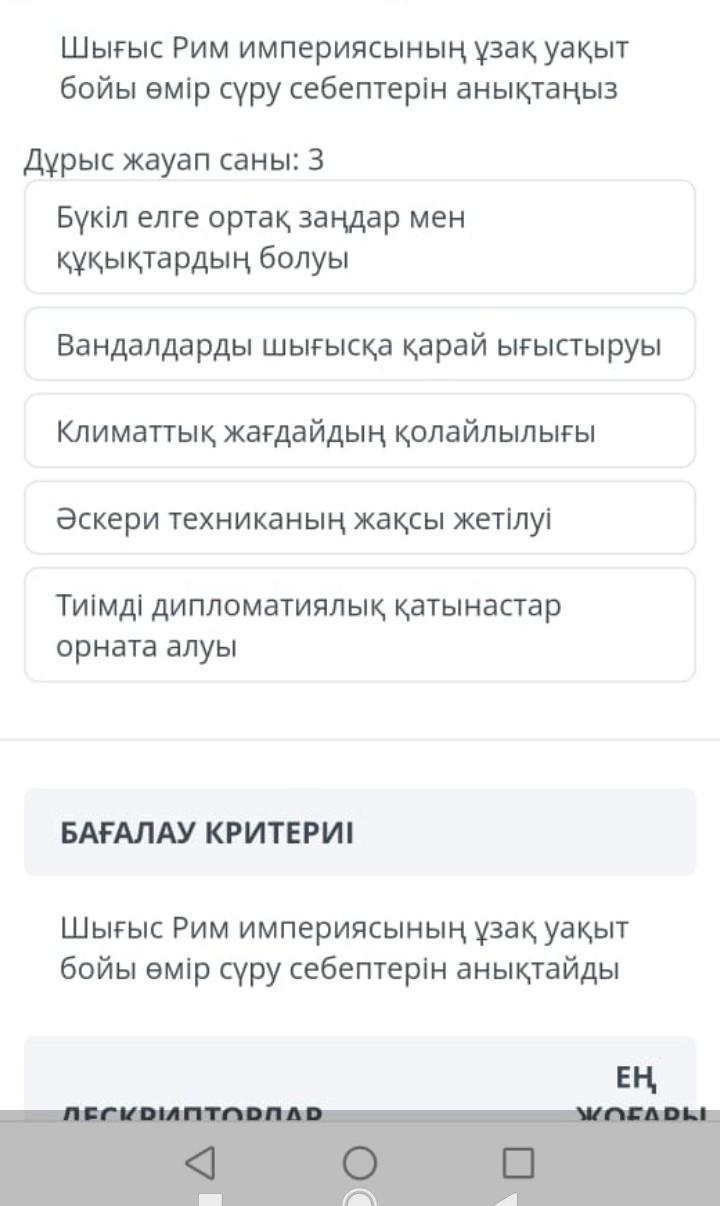
Task: Select answer 'Бүкіл елге ортақ заңдар мен құқықтардың болуы'
Action: pos(360,237)
